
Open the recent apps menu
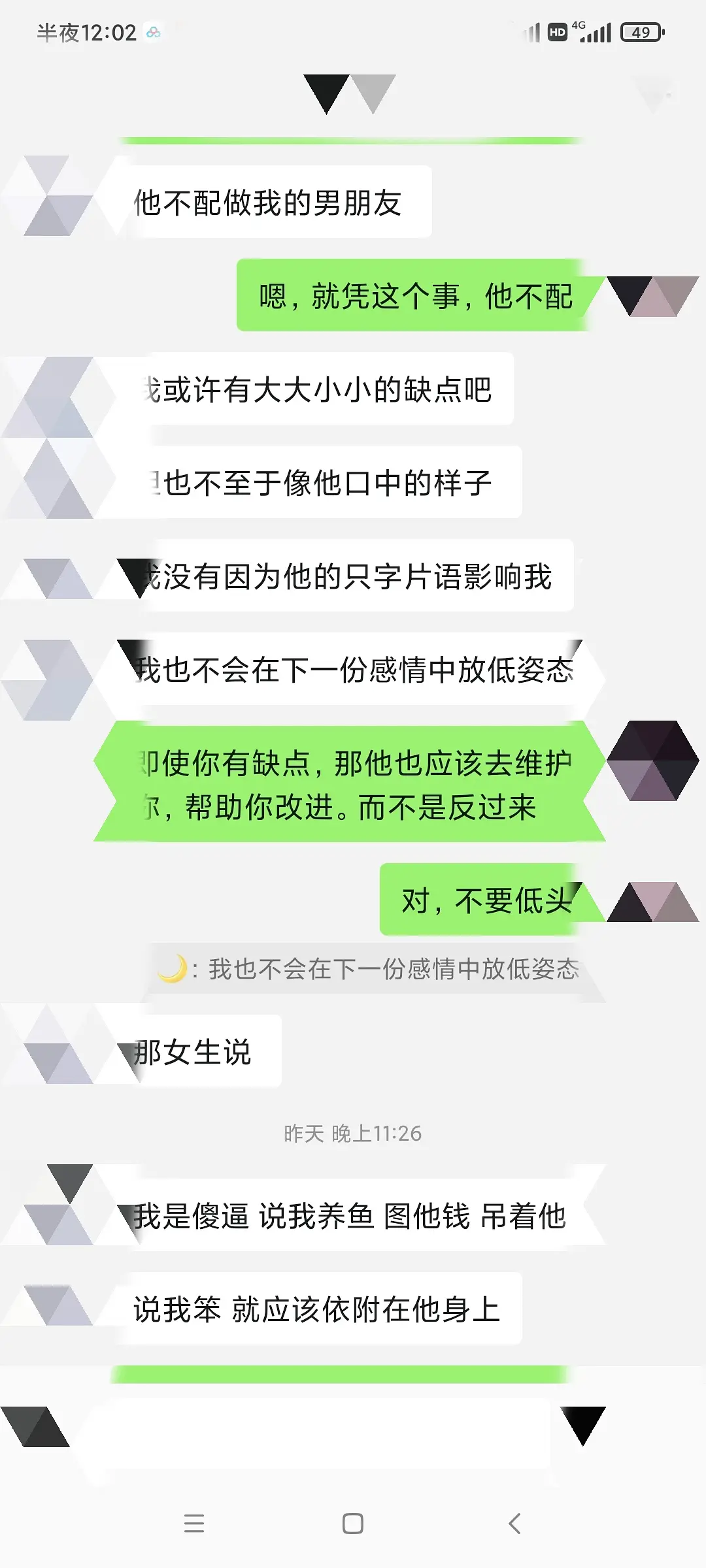pos(194,1524)
